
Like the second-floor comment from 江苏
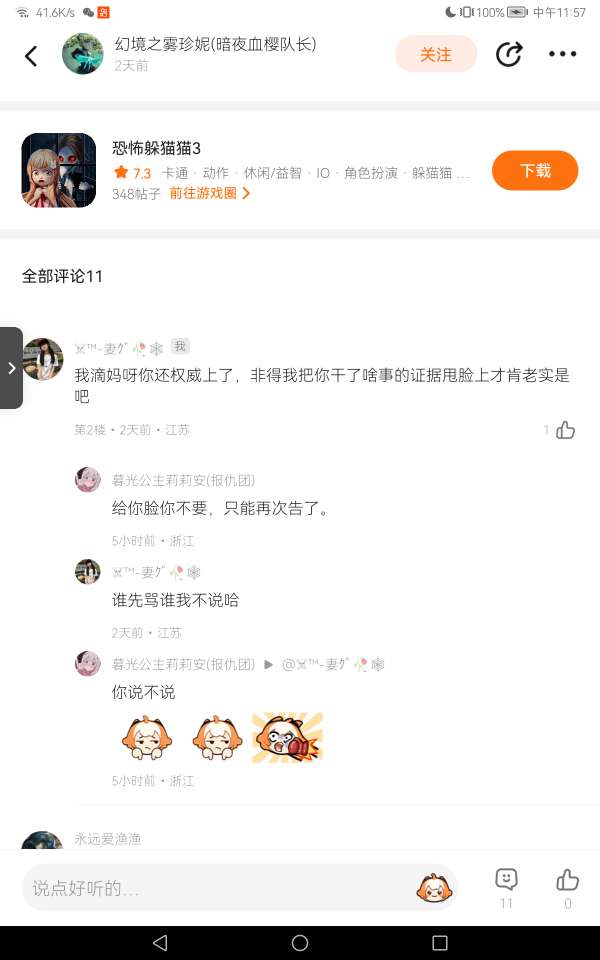(x=565, y=430)
